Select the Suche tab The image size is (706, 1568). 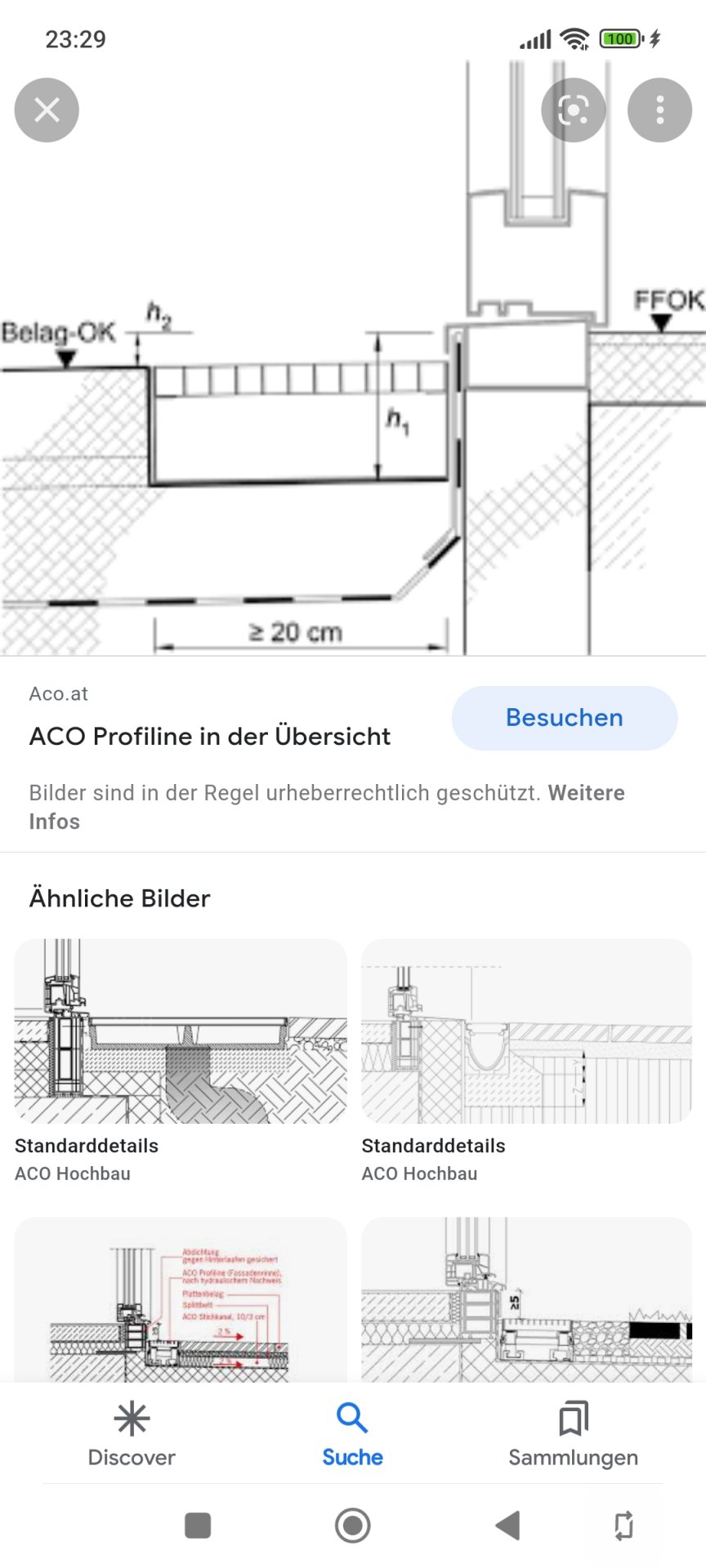click(352, 1434)
